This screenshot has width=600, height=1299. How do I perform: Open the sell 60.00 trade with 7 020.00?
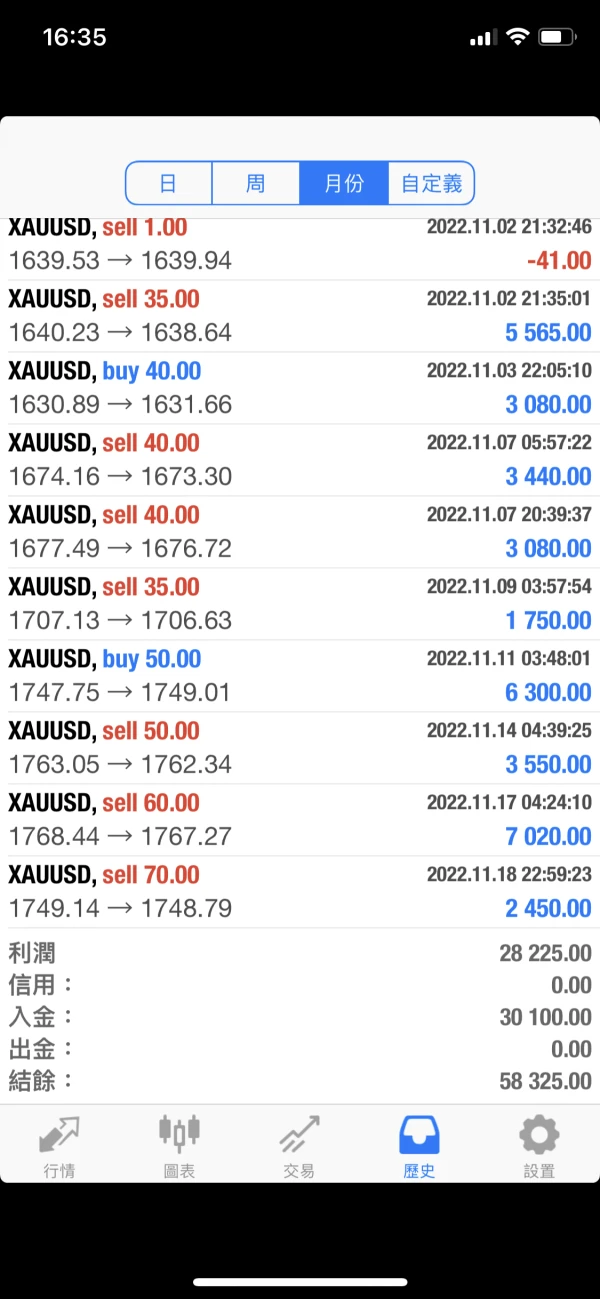(300, 820)
